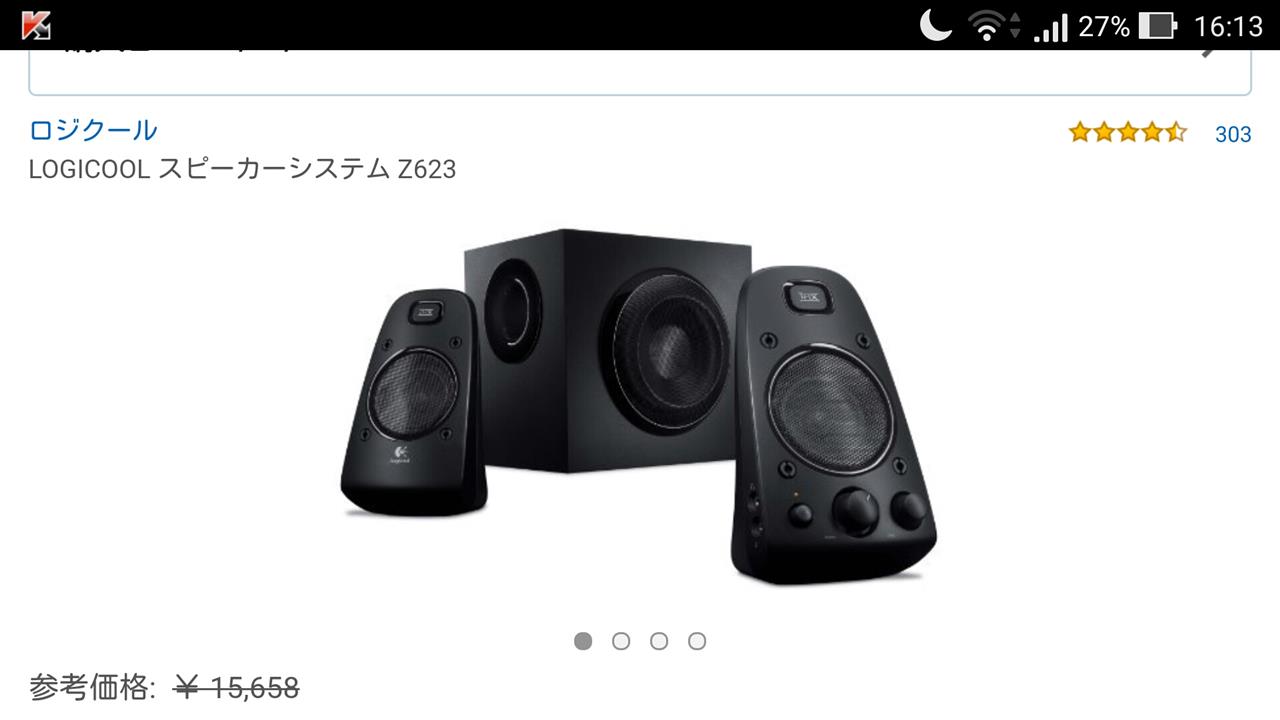Select the third image indicator dot
Image resolution: width=1280 pixels, height=720 pixels.
click(659, 641)
